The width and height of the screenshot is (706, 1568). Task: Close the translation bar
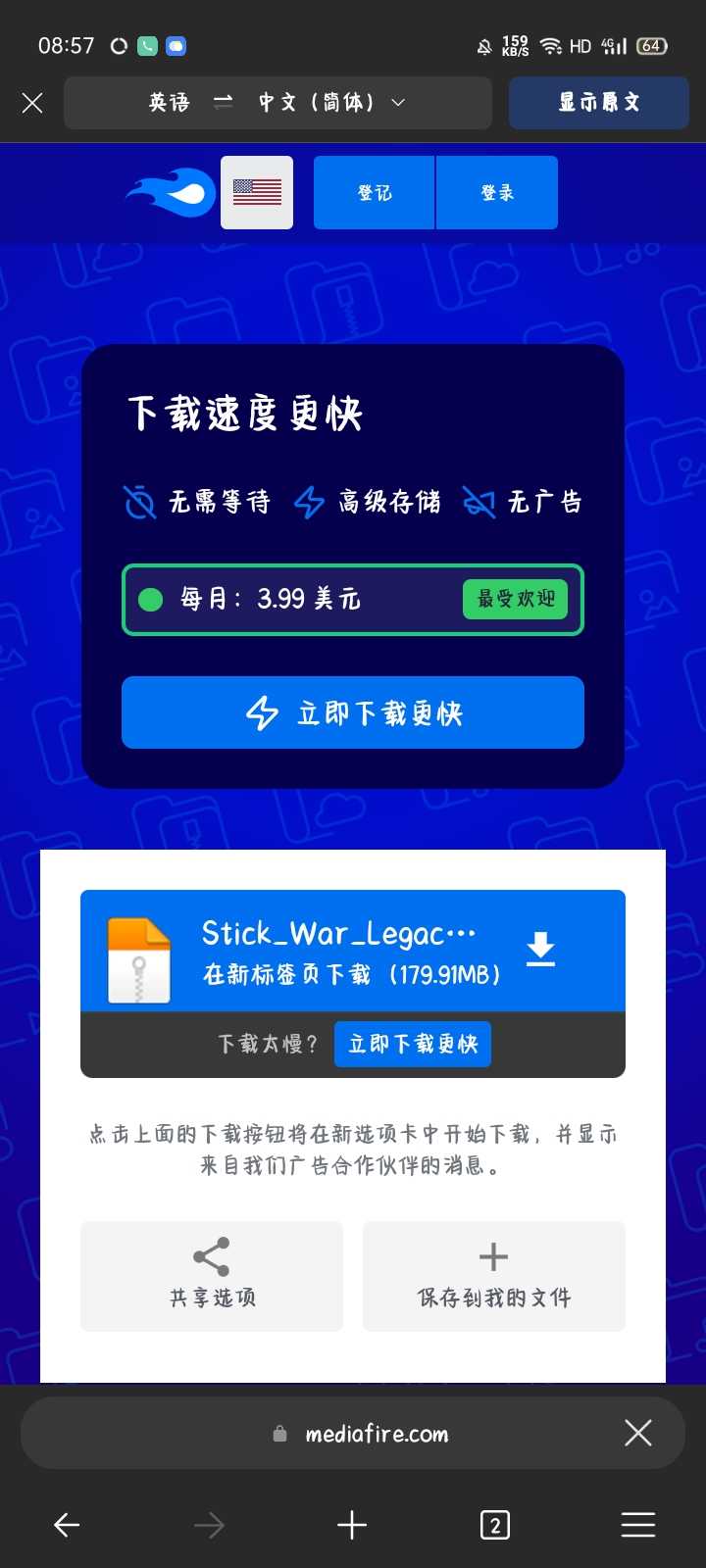click(32, 103)
